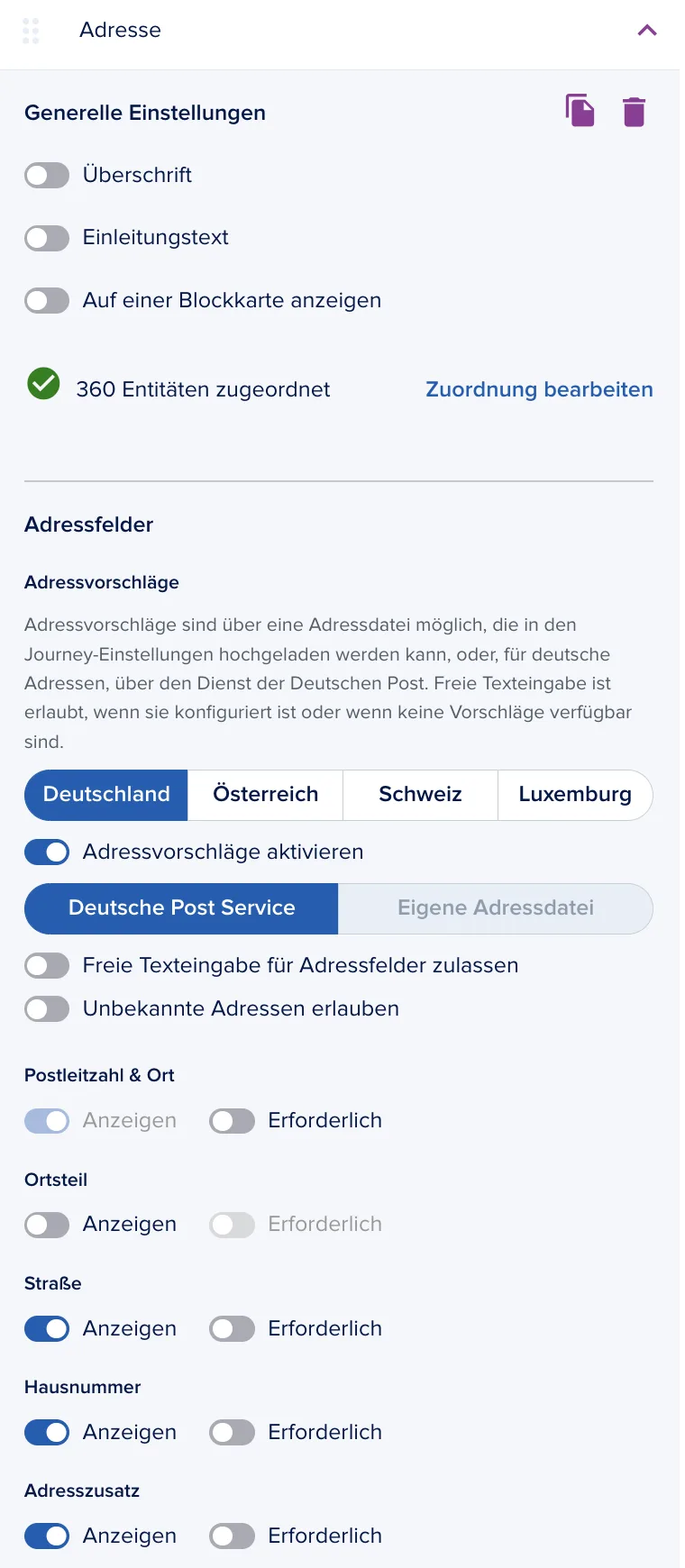Duplicate this block with the copy icon
Image resolution: width=685 pixels, height=1568 pixels.
click(580, 111)
